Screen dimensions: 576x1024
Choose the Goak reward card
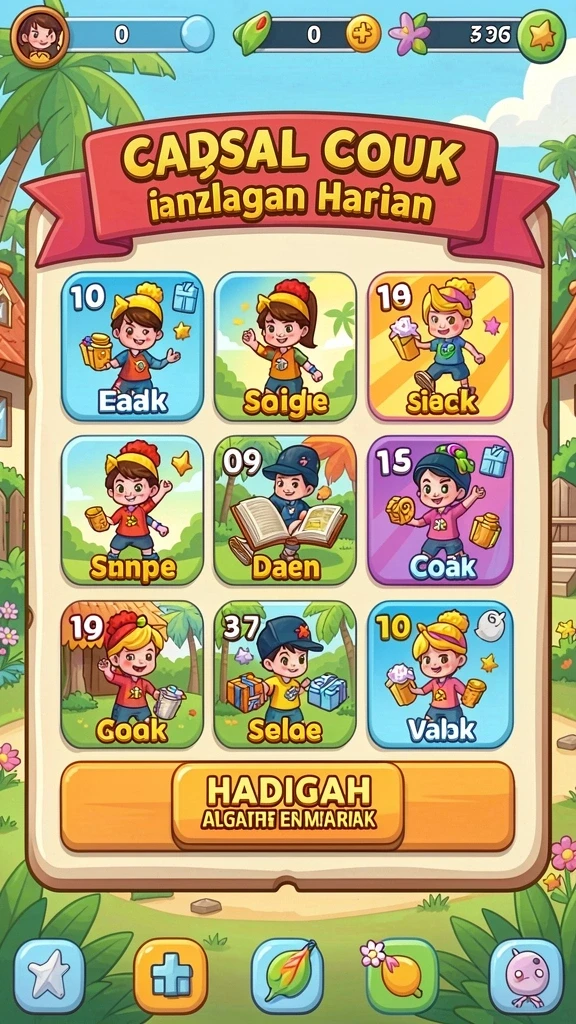pyautogui.click(x=133, y=675)
